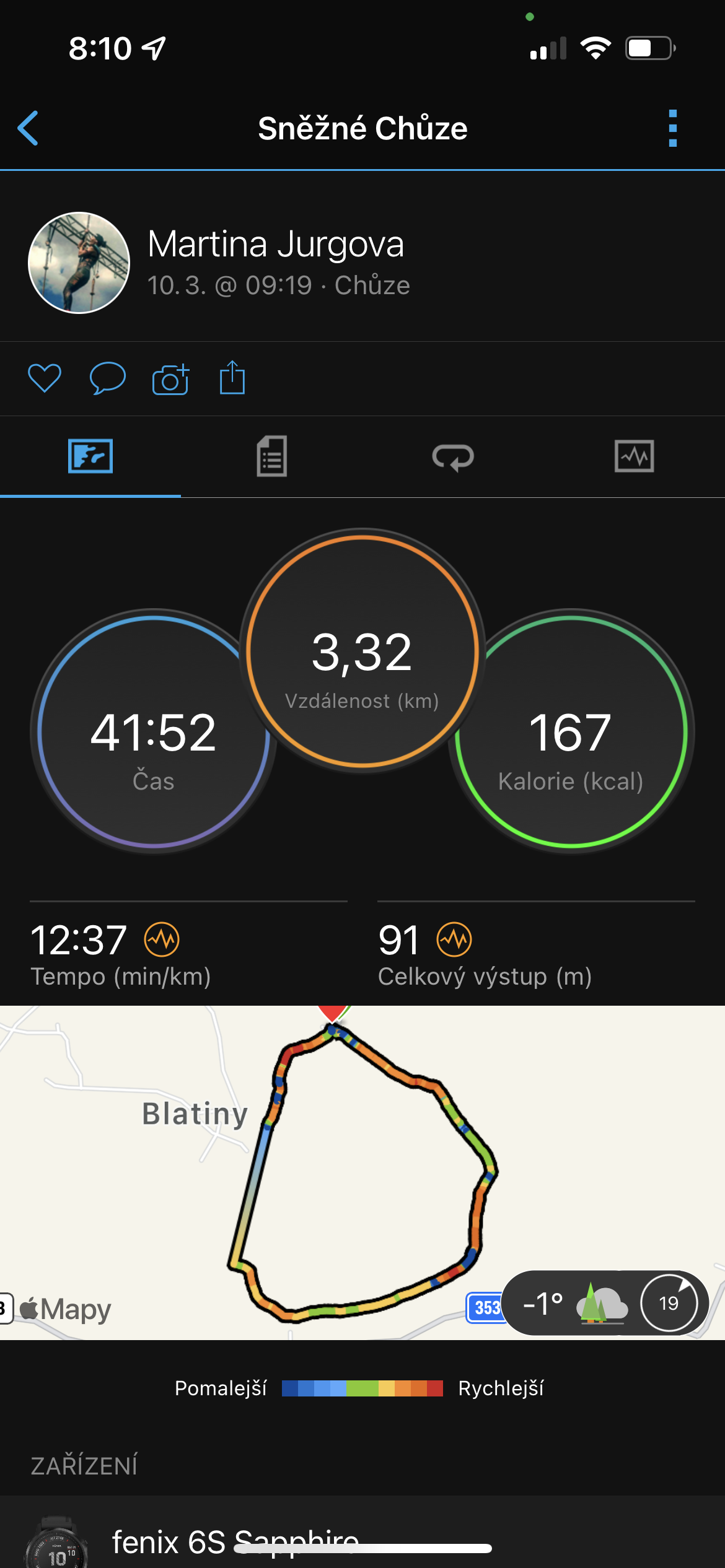Share this activity
The height and width of the screenshot is (1568, 725).
tap(232, 378)
